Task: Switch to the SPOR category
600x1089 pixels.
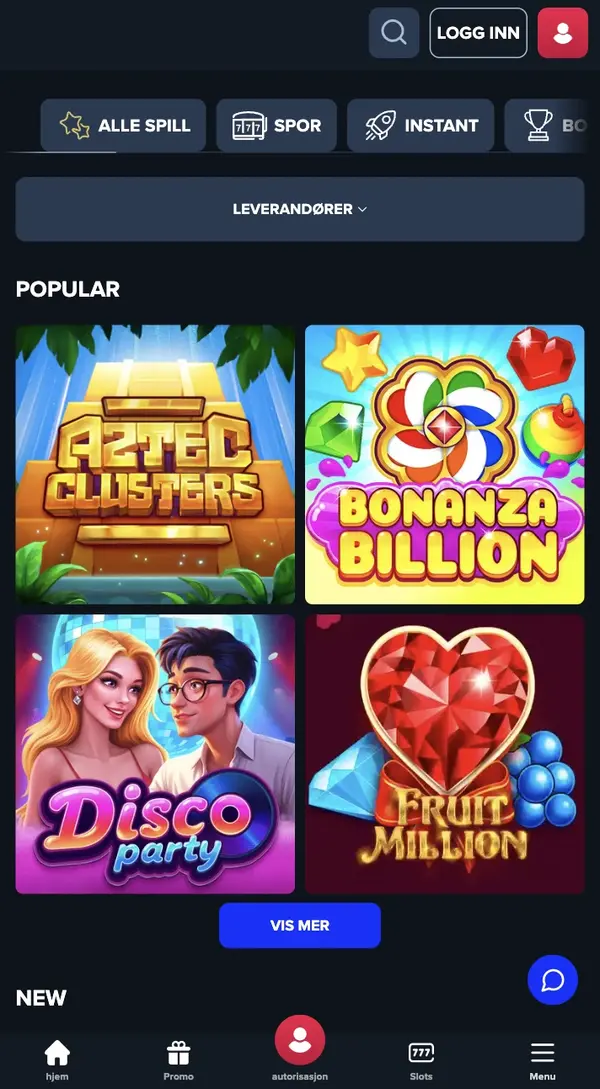Action: tap(276, 126)
